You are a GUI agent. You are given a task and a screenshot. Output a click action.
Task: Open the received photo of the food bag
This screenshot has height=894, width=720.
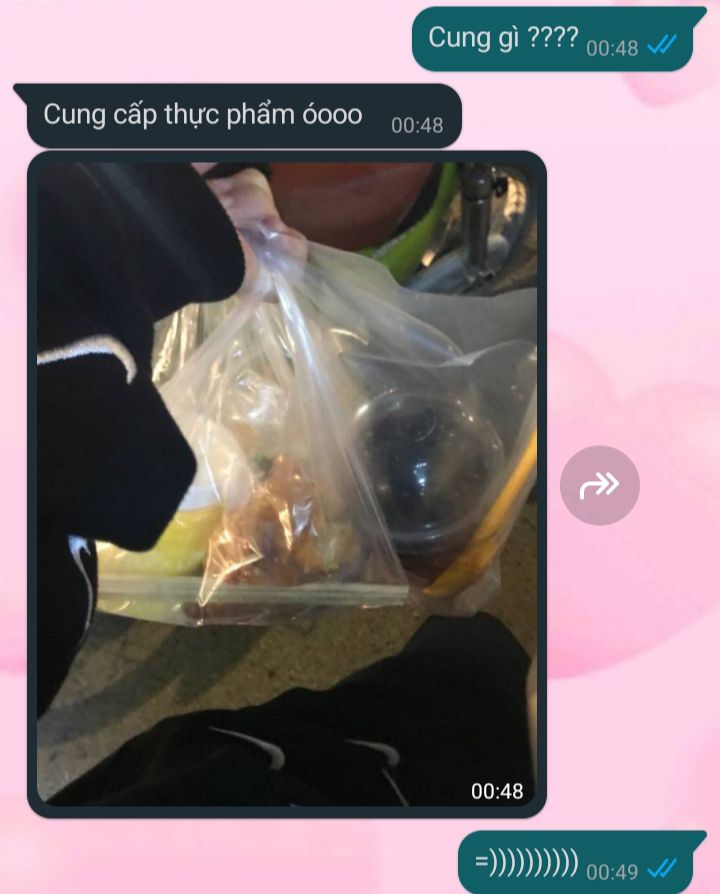287,484
